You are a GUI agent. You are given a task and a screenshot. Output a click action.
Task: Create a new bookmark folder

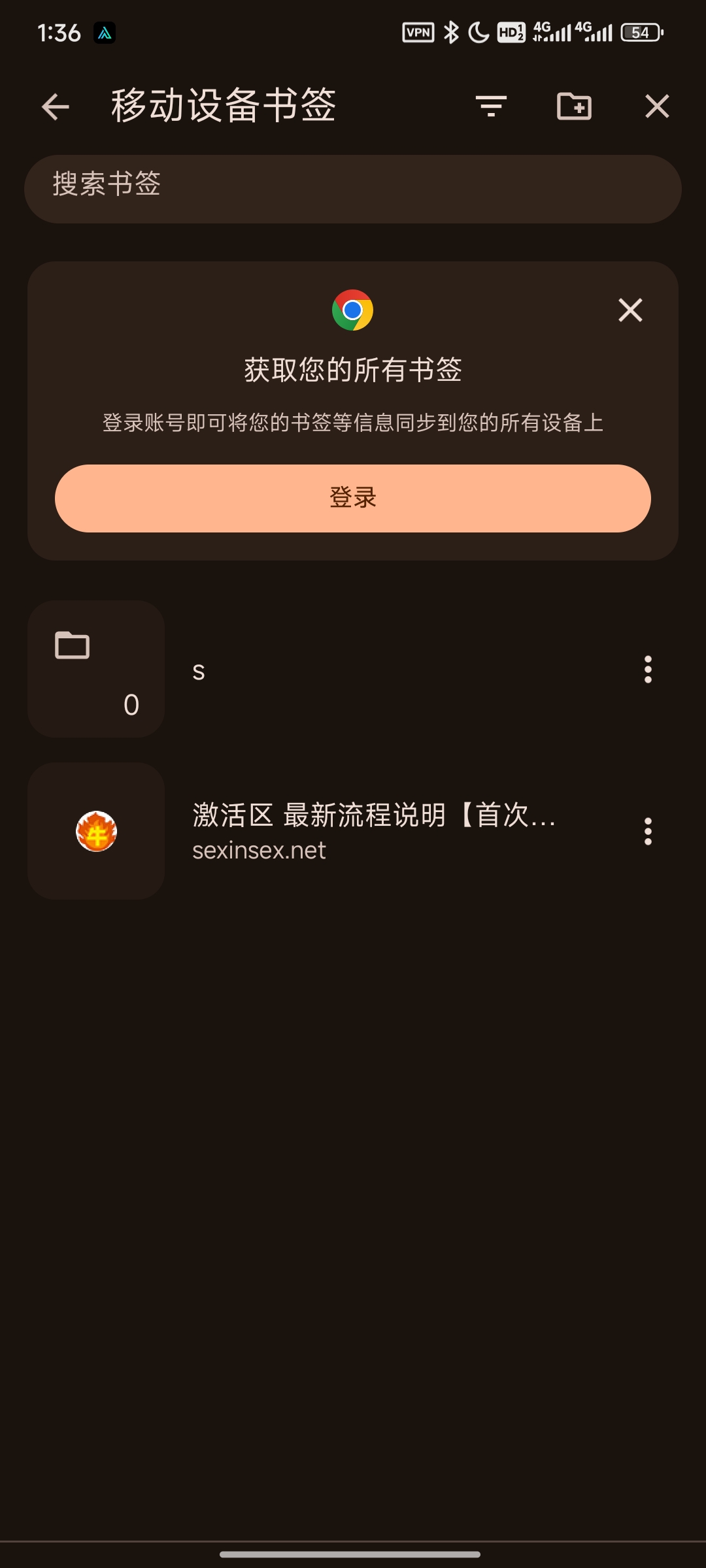574,106
